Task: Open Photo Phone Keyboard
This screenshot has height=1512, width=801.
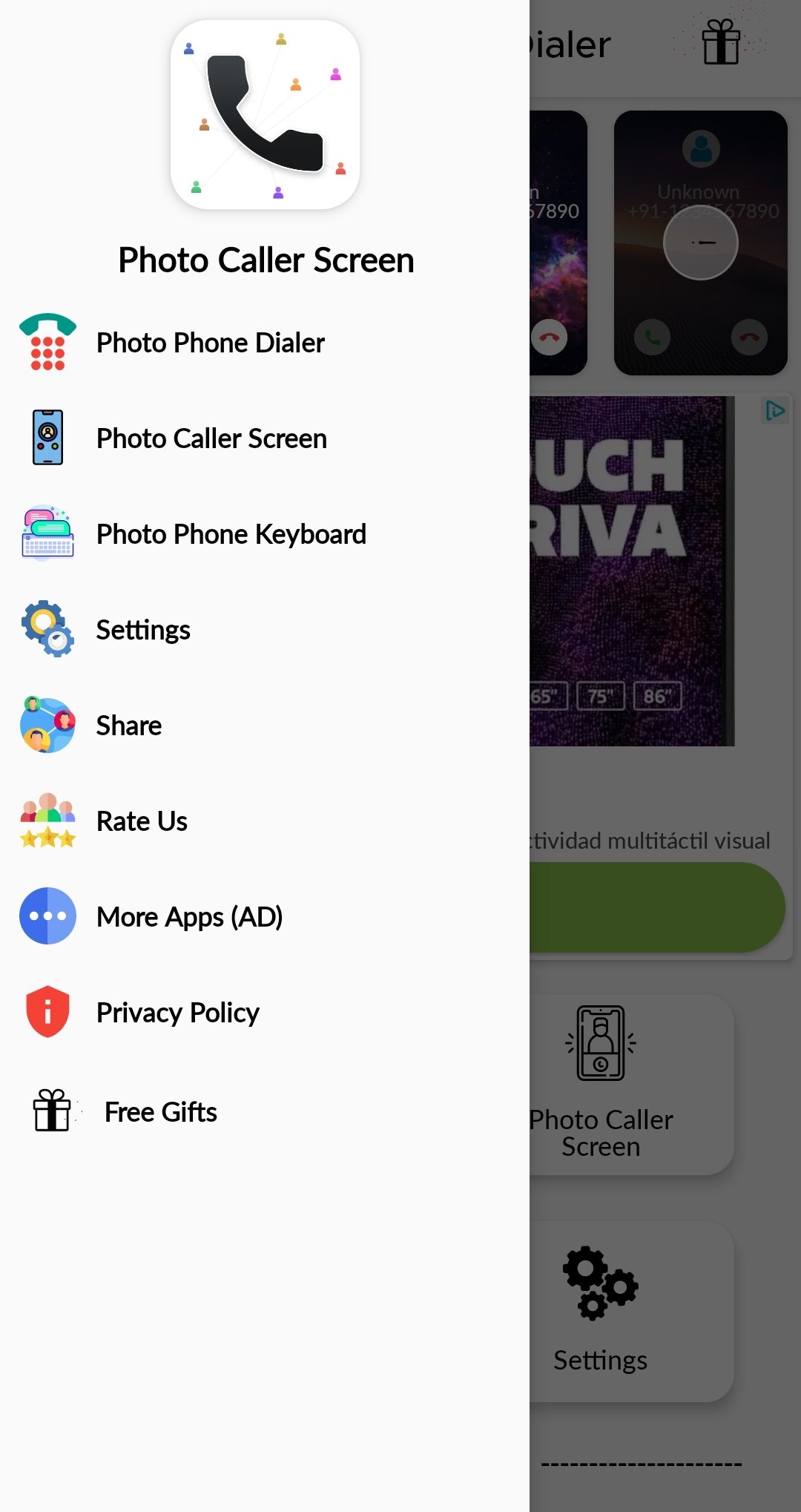Action: [231, 534]
